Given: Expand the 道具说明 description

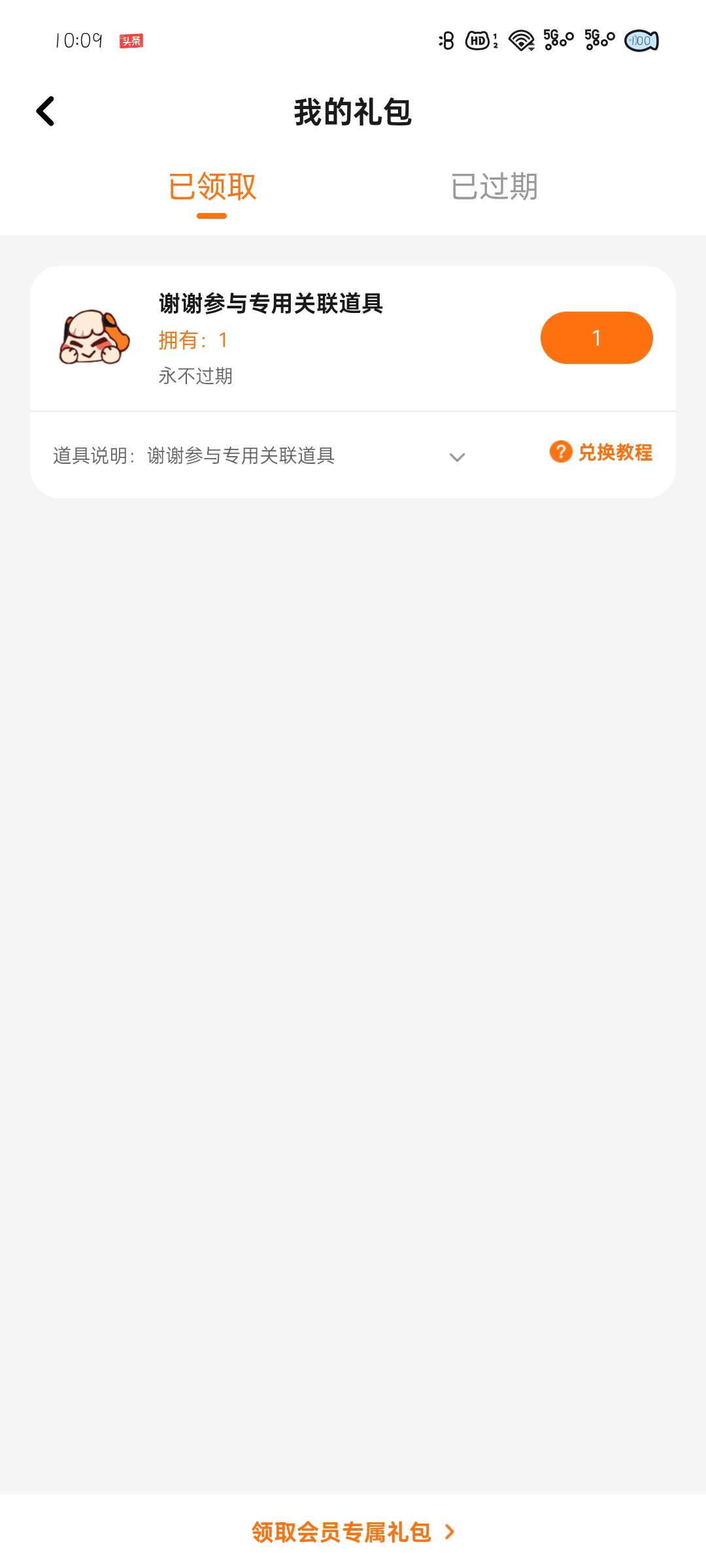Looking at the screenshot, I should (457, 457).
